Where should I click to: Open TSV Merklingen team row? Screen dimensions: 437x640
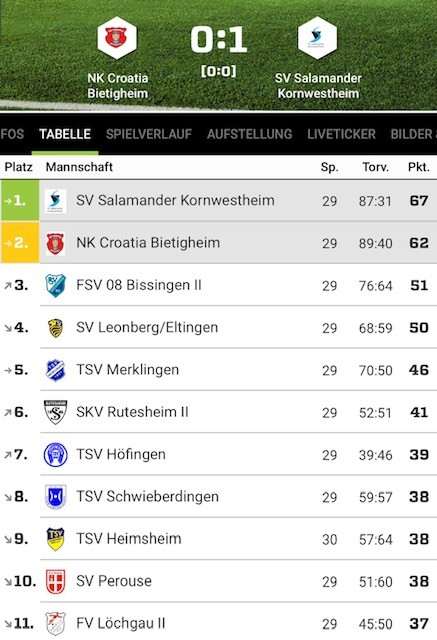click(218, 370)
